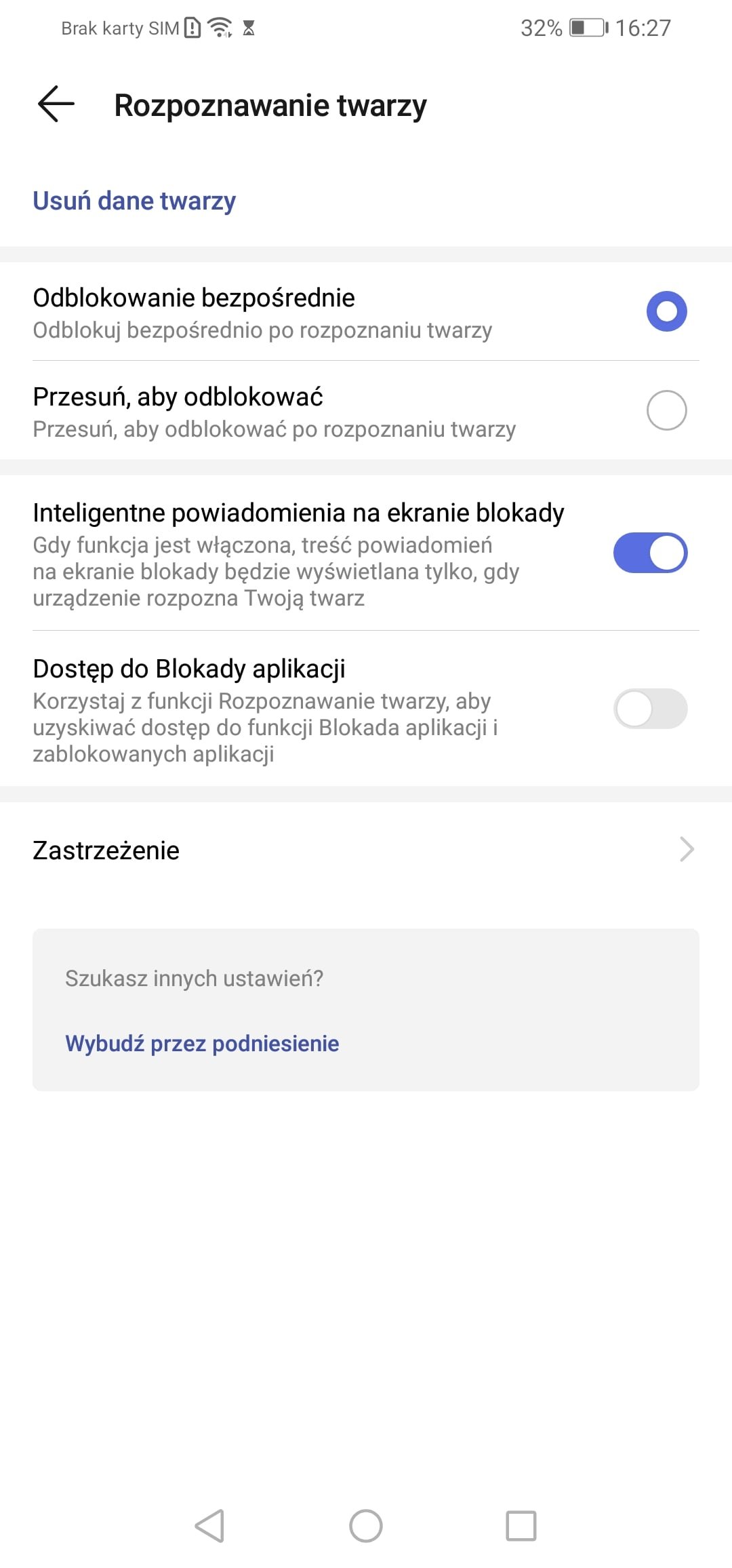Go back using the app bar arrow

(x=56, y=104)
